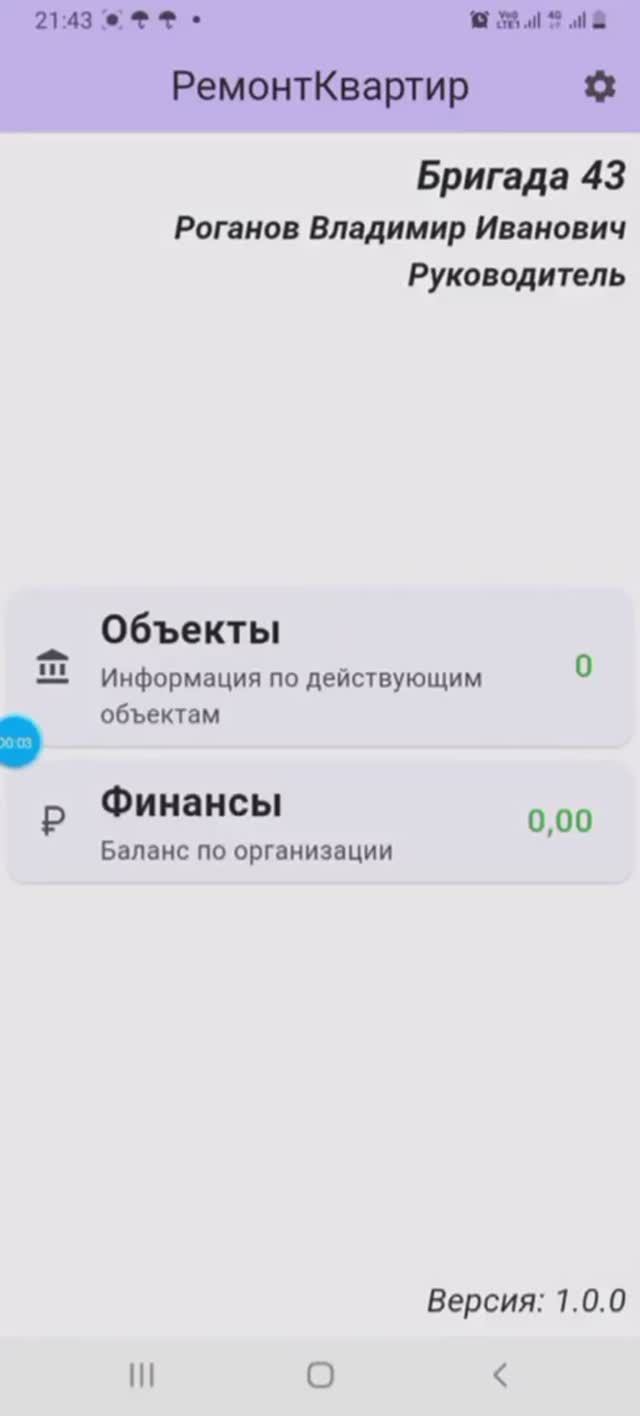
Task: Go back with the system back button
Action: coord(500,1375)
